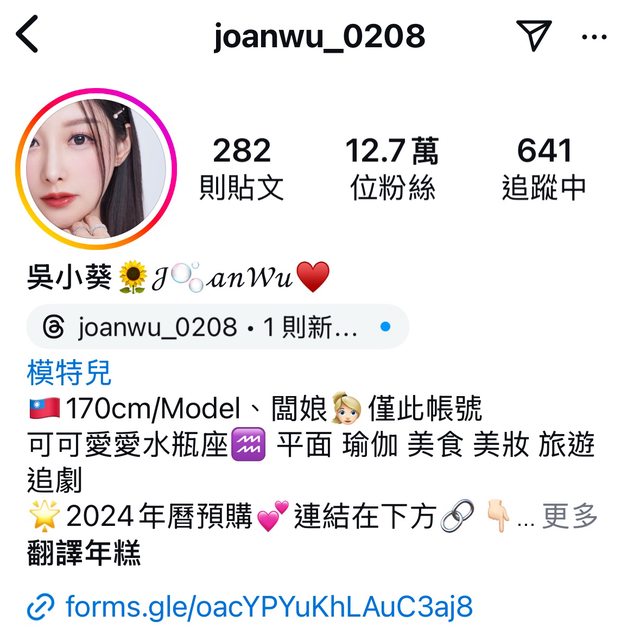
Task: Open the three-dot overflow menu
Action: [594, 37]
